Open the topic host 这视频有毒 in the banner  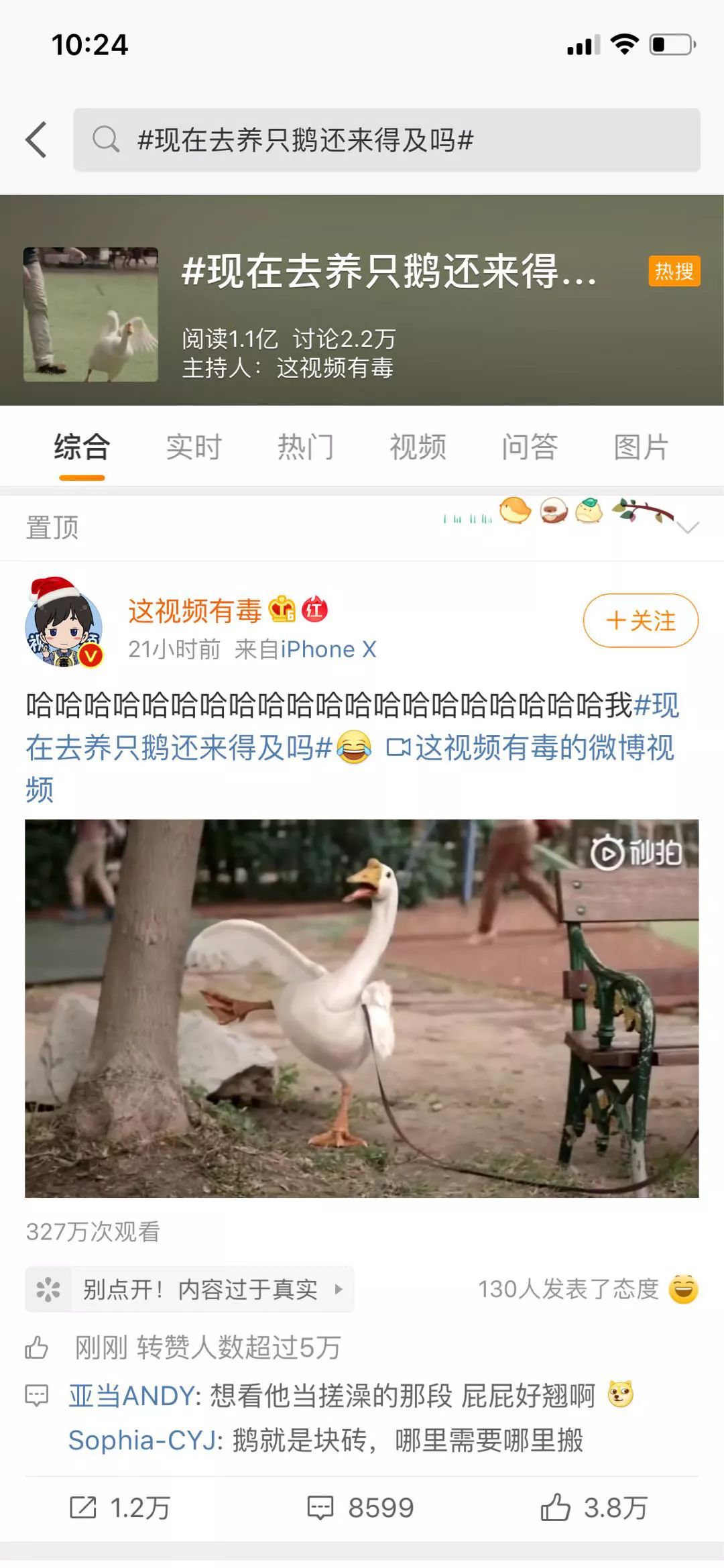(x=335, y=368)
